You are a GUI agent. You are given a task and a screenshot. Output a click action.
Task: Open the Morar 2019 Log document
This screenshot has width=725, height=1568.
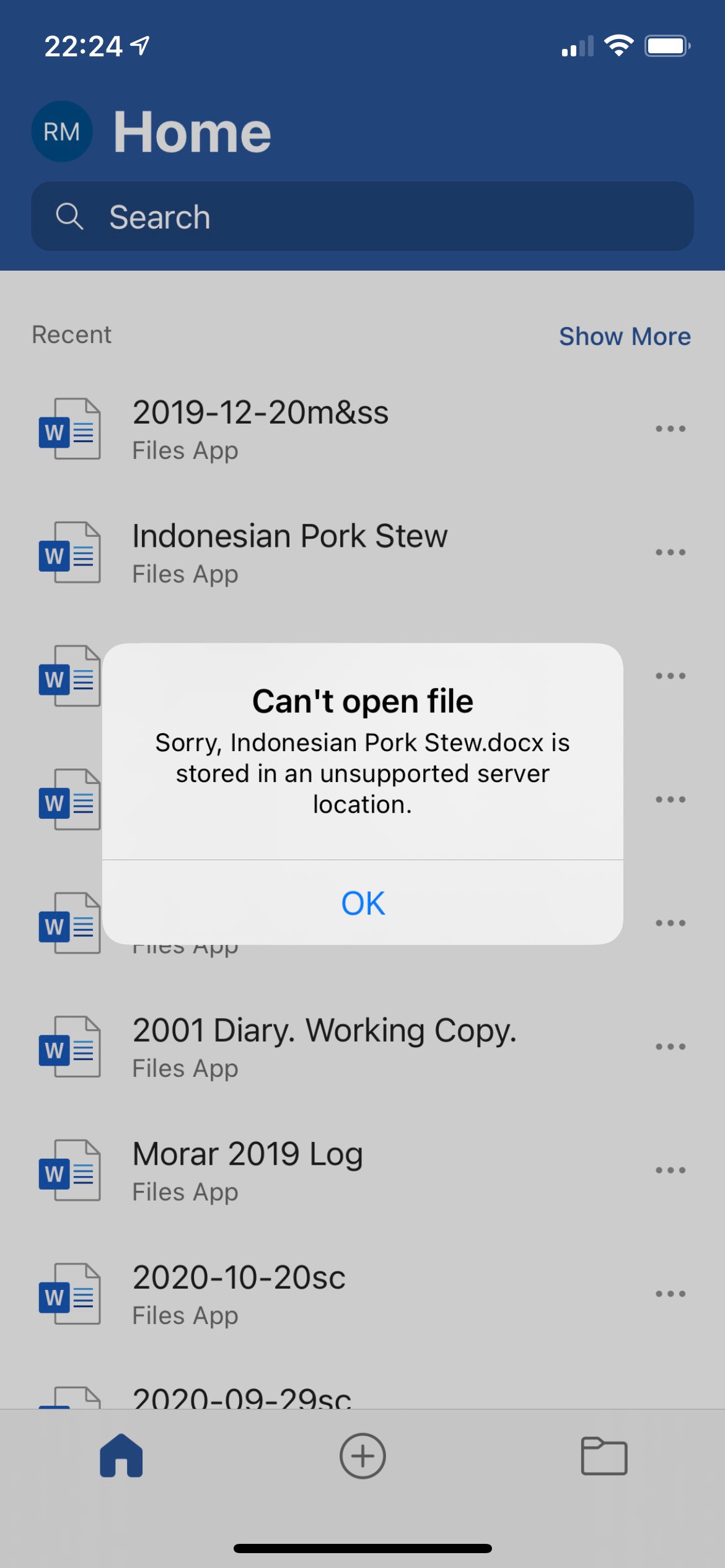[248, 1170]
